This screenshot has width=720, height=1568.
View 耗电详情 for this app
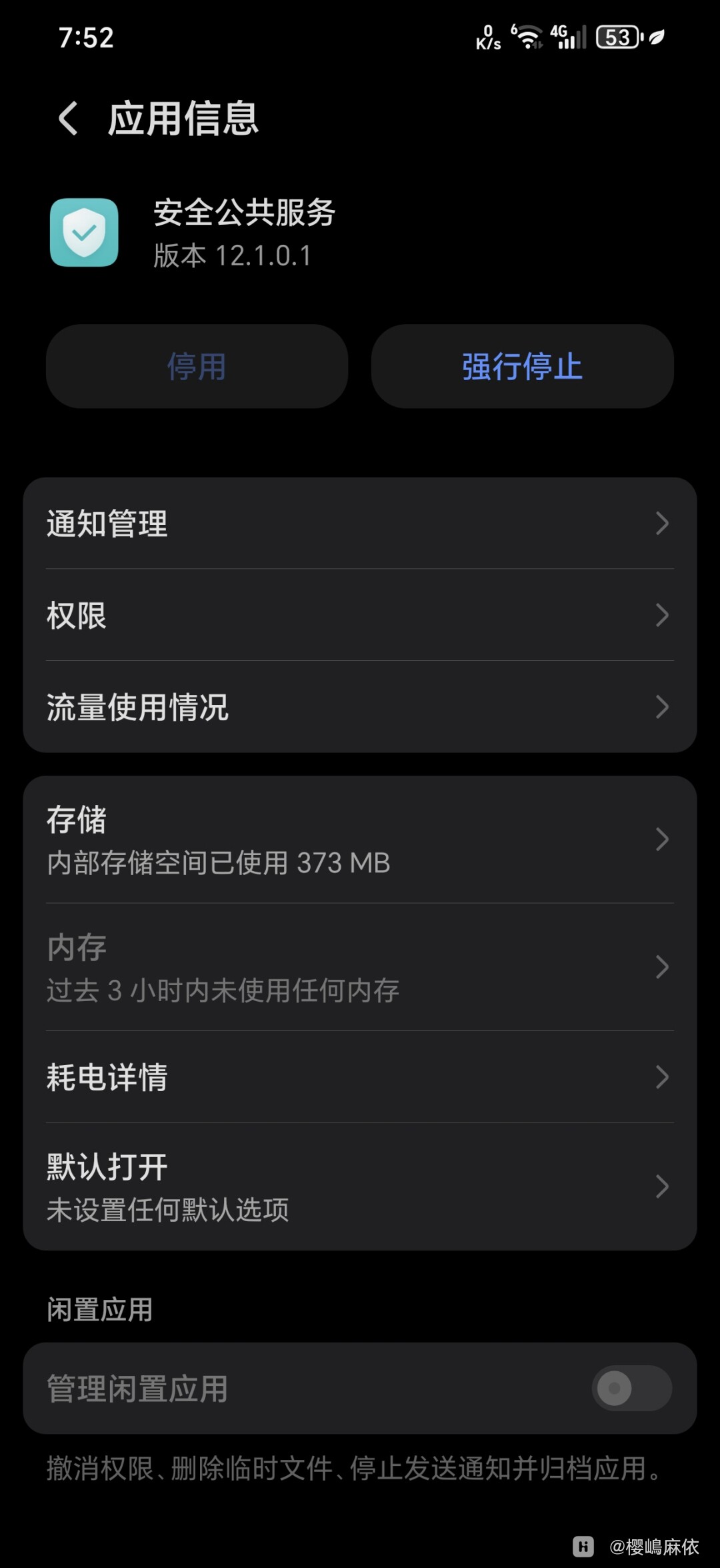pos(360,1077)
